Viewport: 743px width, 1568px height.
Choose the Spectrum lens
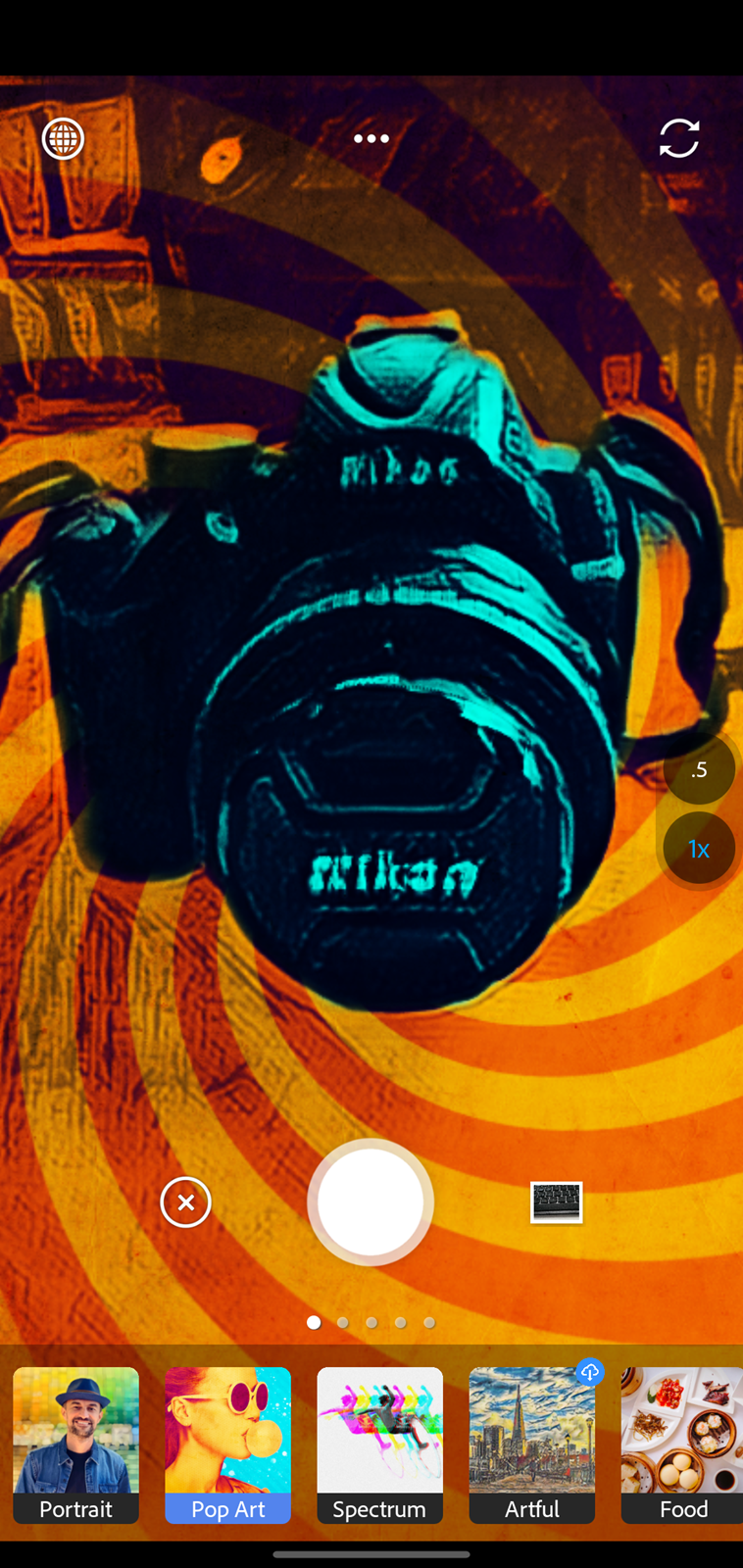[379, 1445]
